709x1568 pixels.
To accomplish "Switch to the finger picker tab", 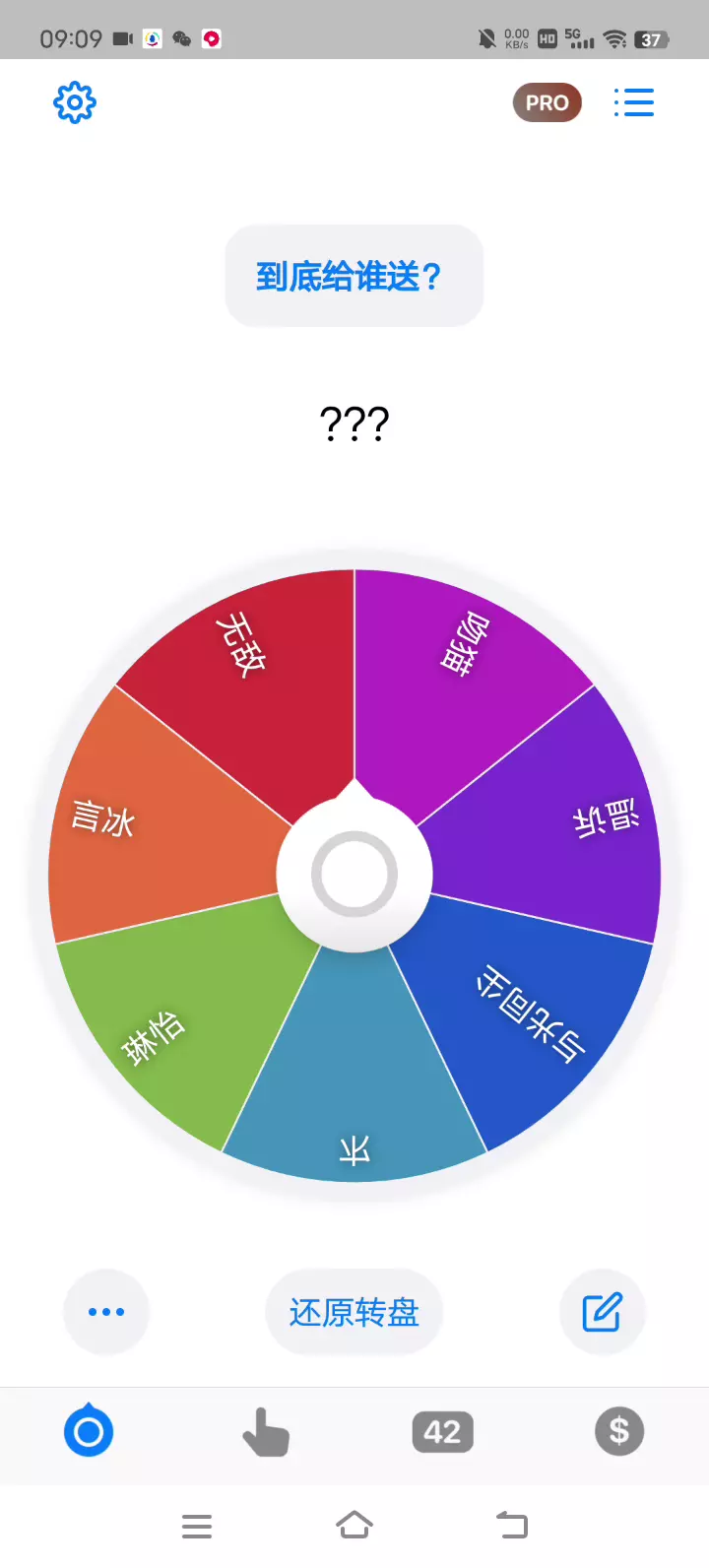I will pyautogui.click(x=266, y=1432).
